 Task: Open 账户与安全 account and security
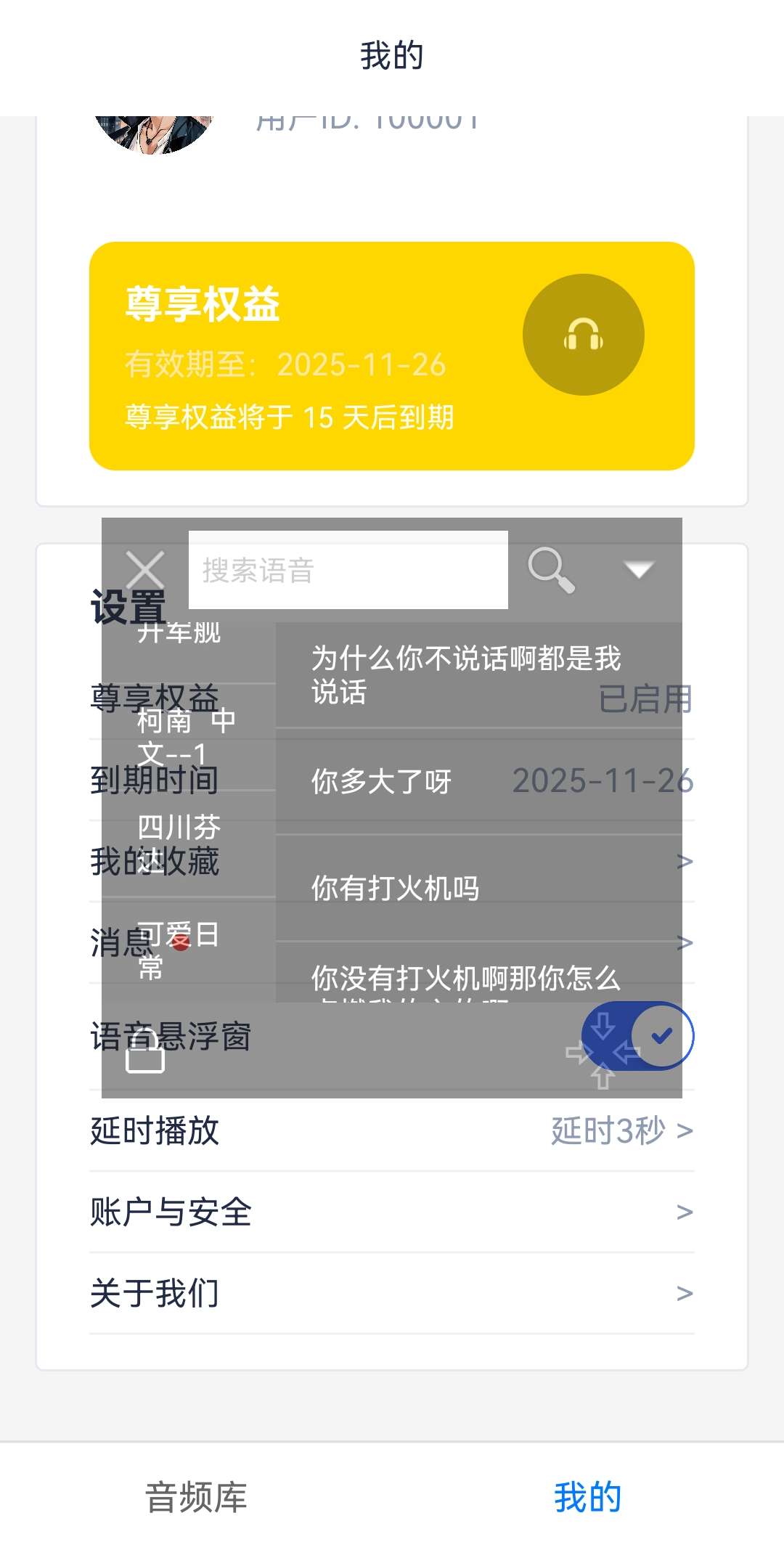(x=392, y=1211)
